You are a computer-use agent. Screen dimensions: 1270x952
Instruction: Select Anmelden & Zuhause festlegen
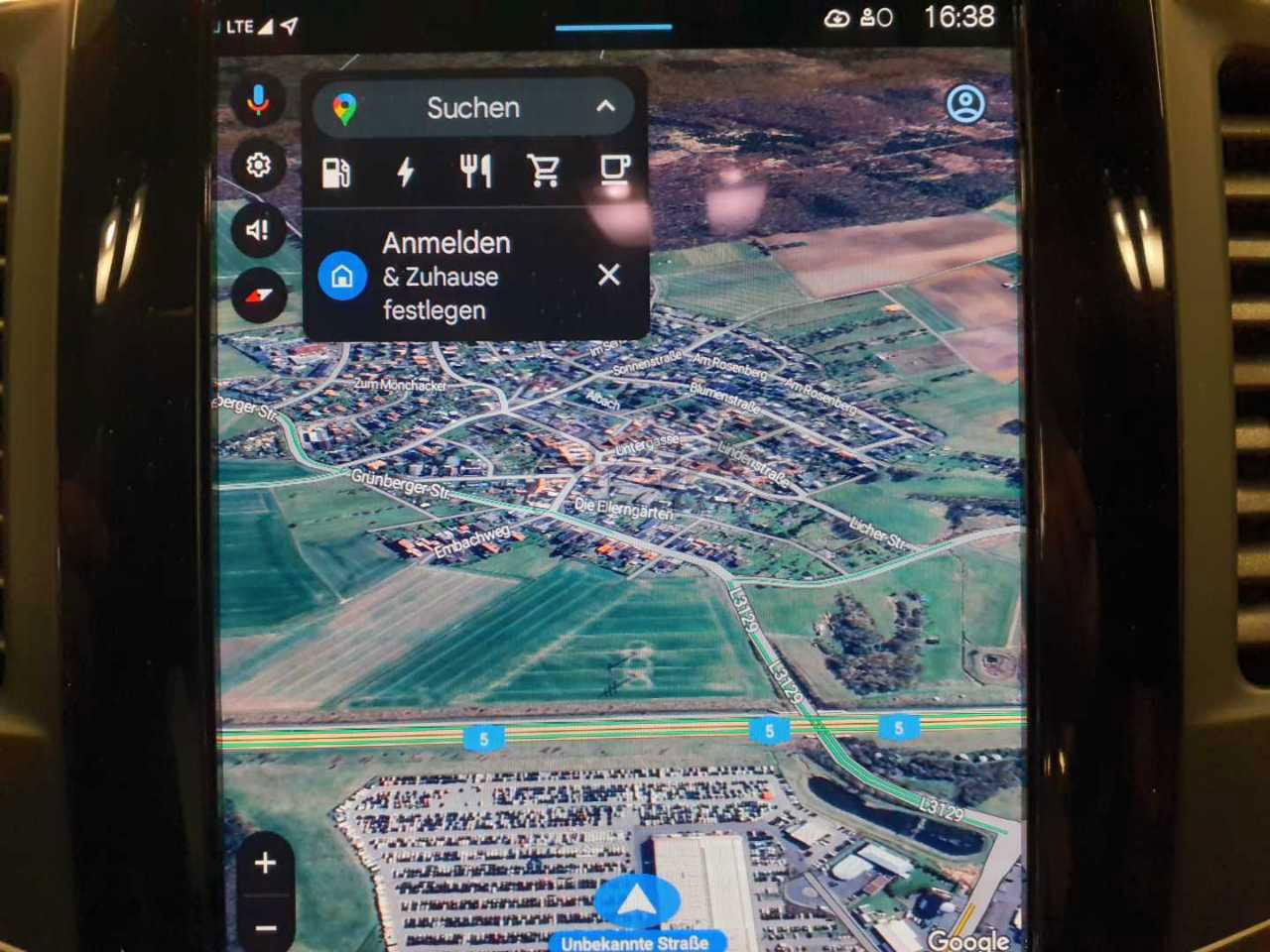pos(446,276)
